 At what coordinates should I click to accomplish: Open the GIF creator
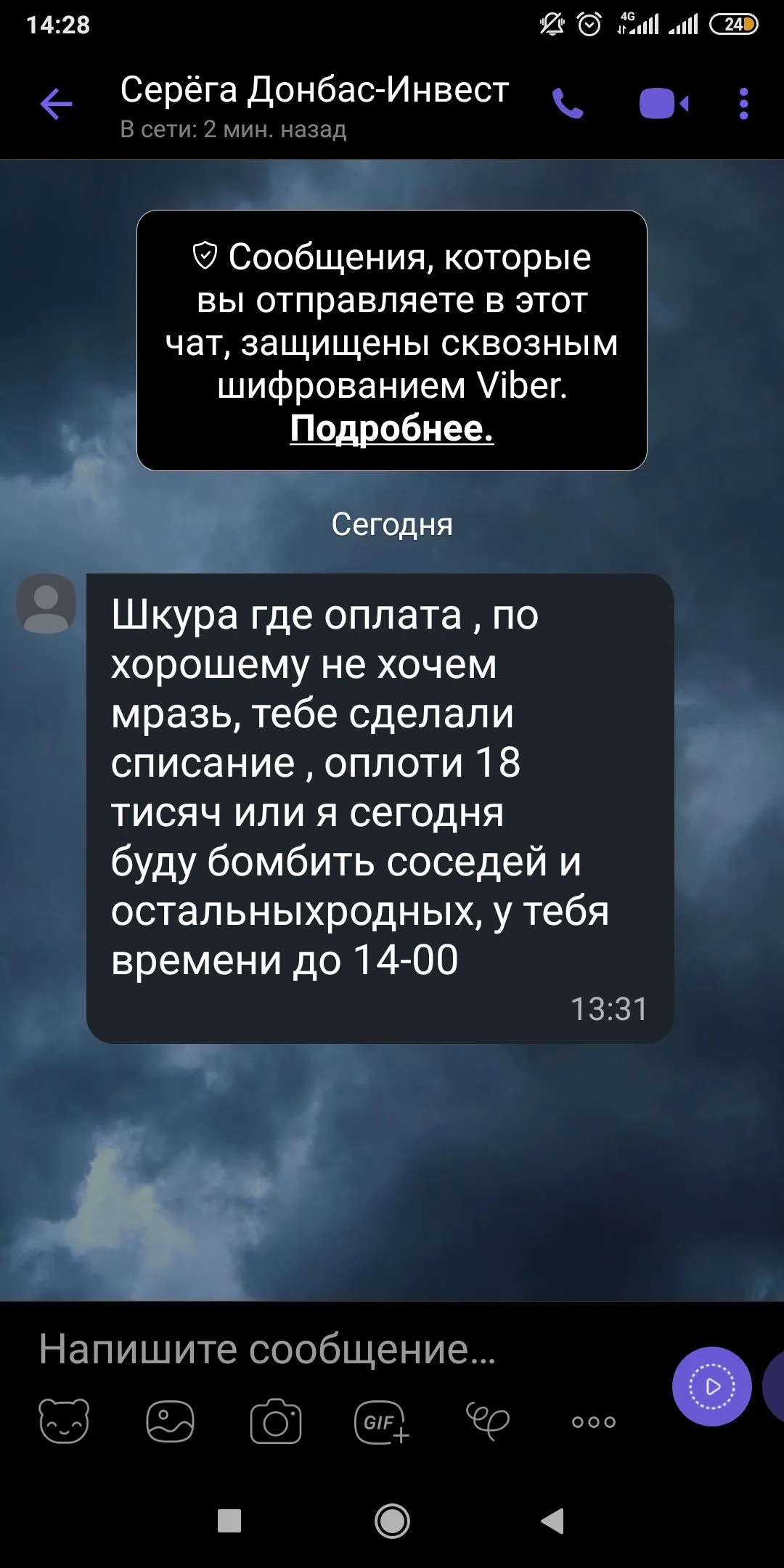pos(381,1421)
